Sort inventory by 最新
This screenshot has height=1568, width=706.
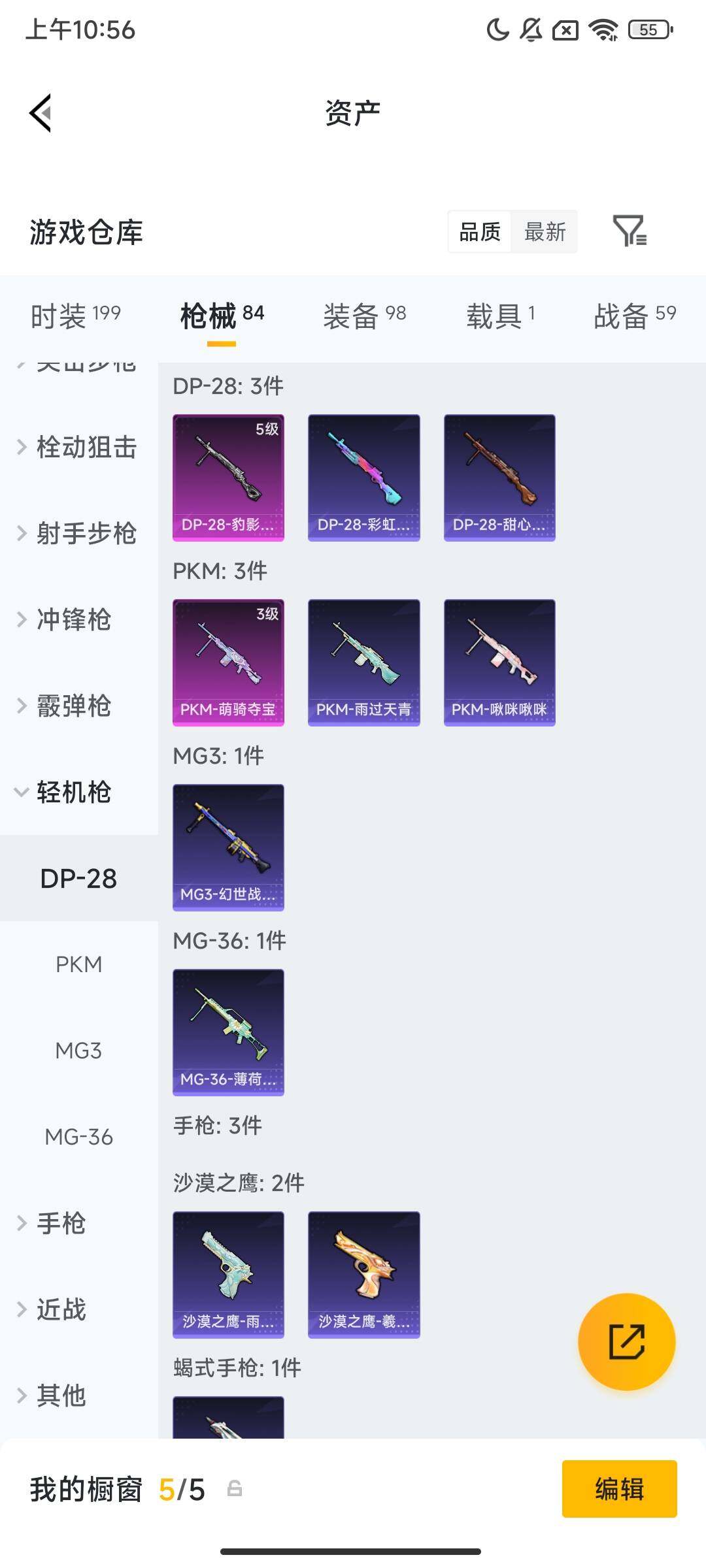[x=545, y=231]
